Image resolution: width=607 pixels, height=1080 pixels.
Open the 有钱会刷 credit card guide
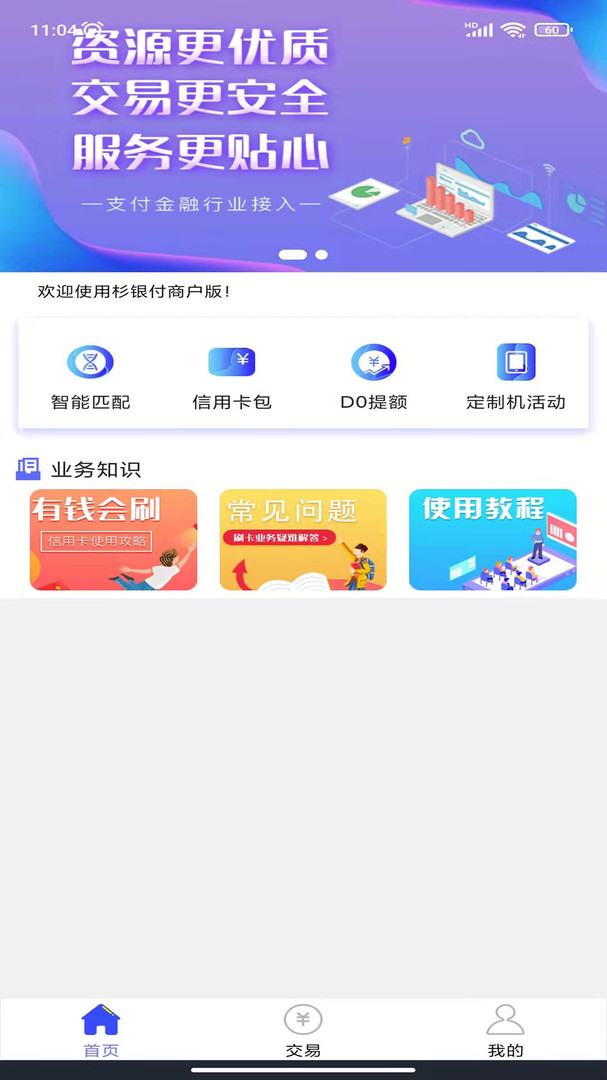pos(113,539)
